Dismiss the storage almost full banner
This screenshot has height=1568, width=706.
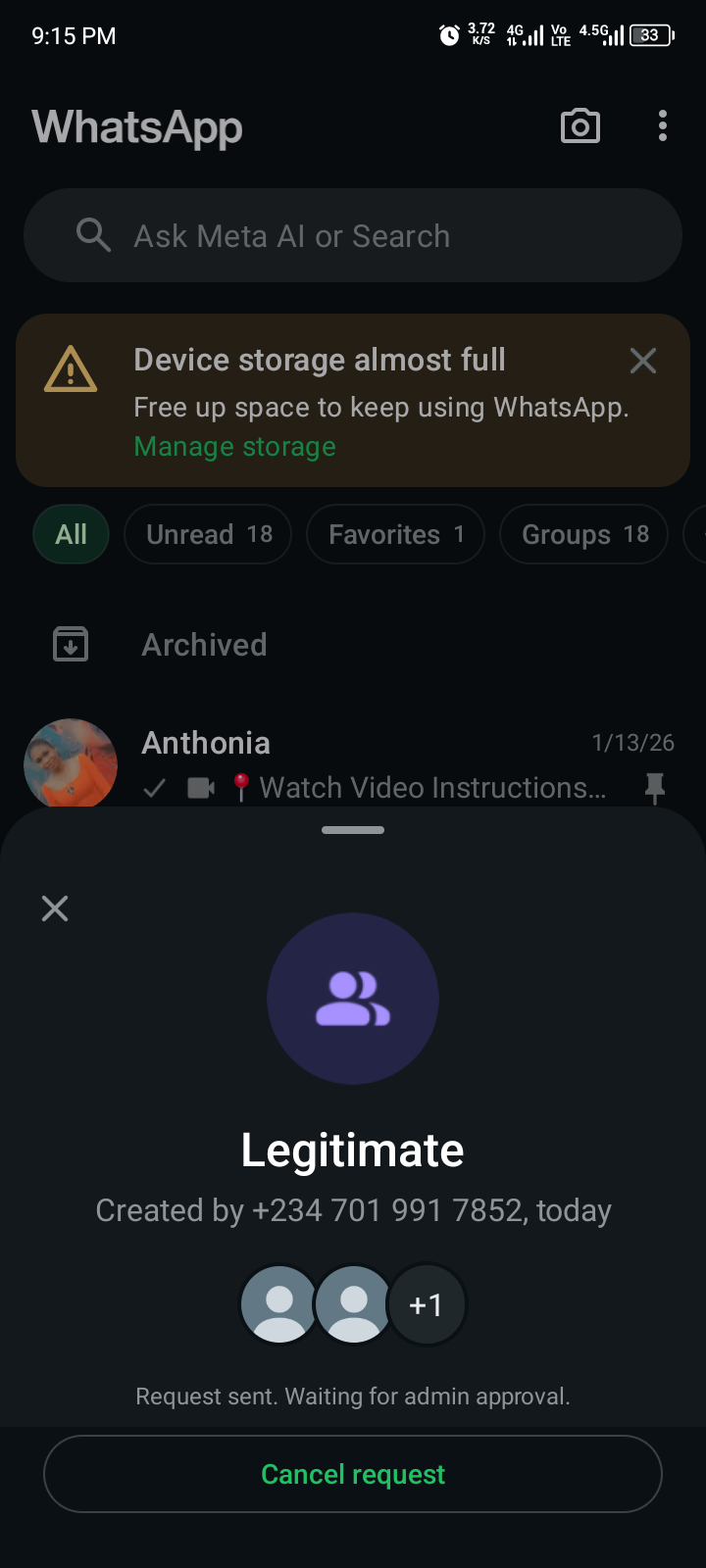pos(643,361)
